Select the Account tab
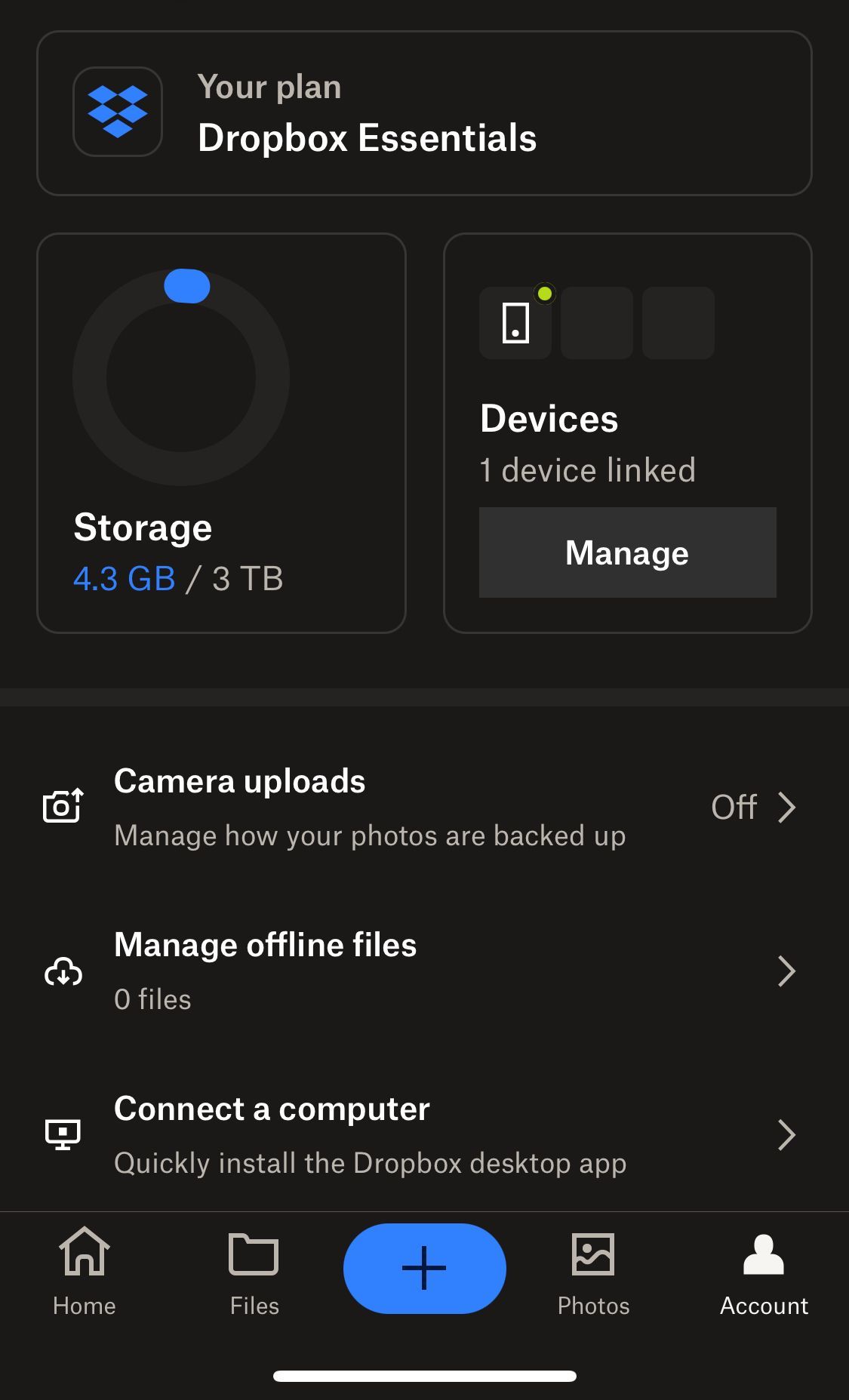Screen dimensions: 849x1400 click(764, 1271)
